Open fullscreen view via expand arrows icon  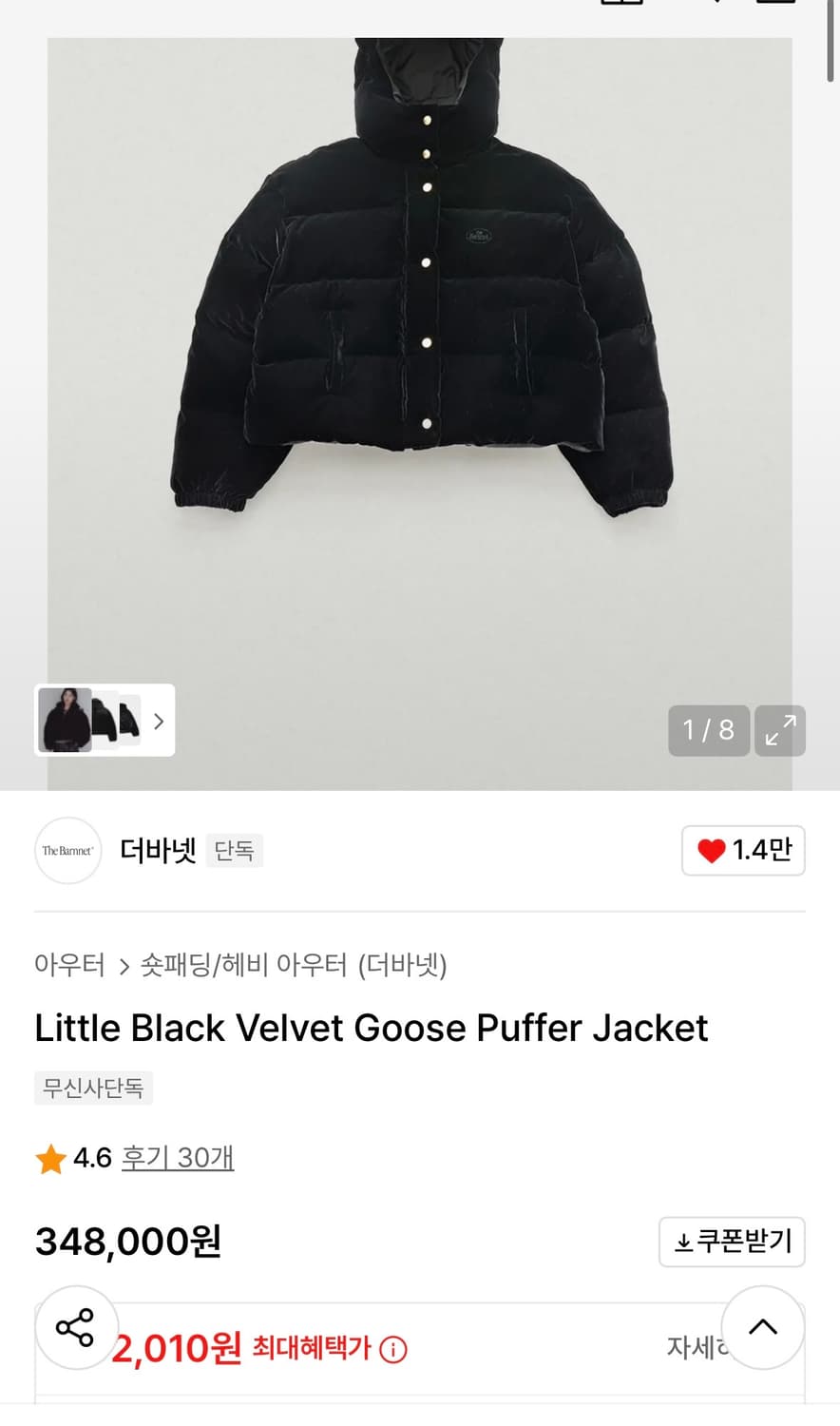[x=780, y=730]
